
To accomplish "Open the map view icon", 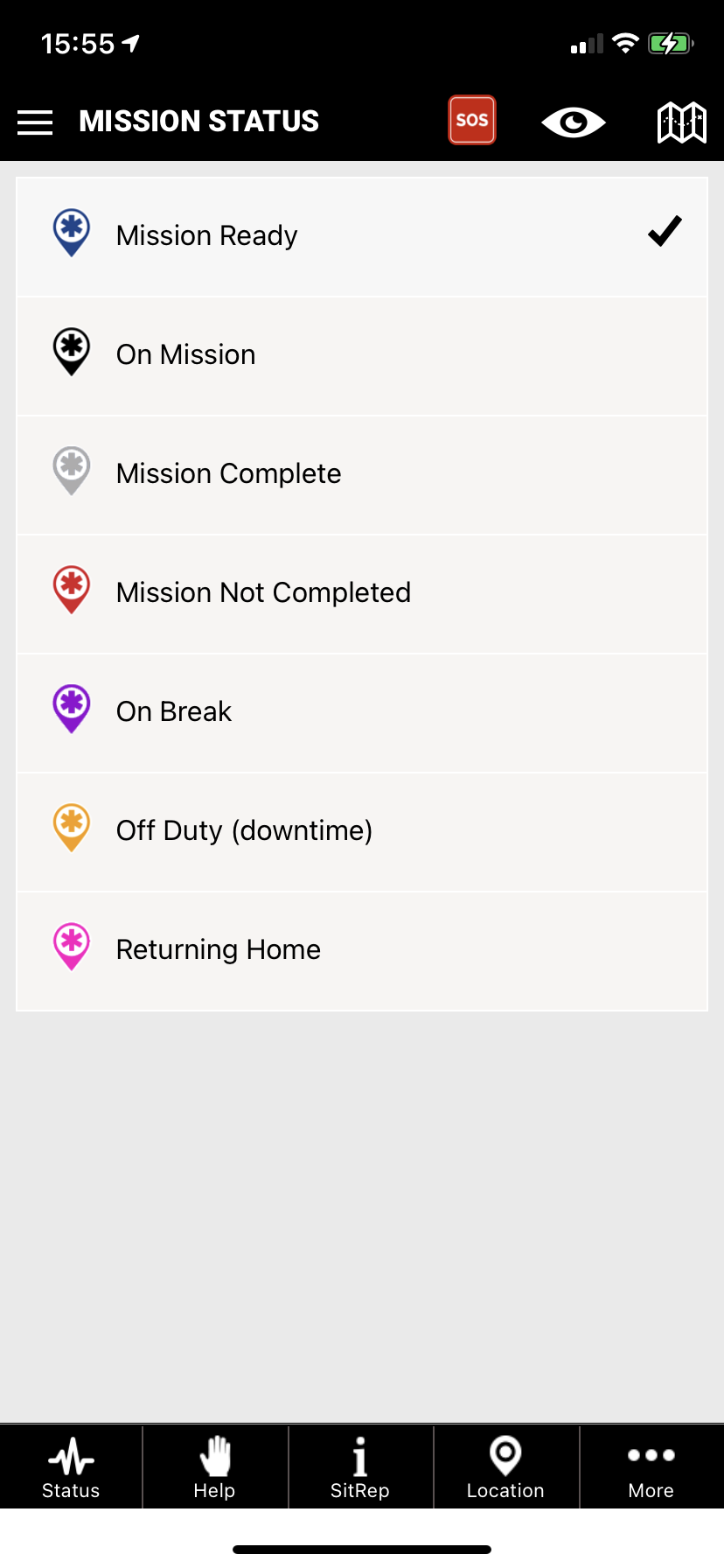I will pos(681,122).
